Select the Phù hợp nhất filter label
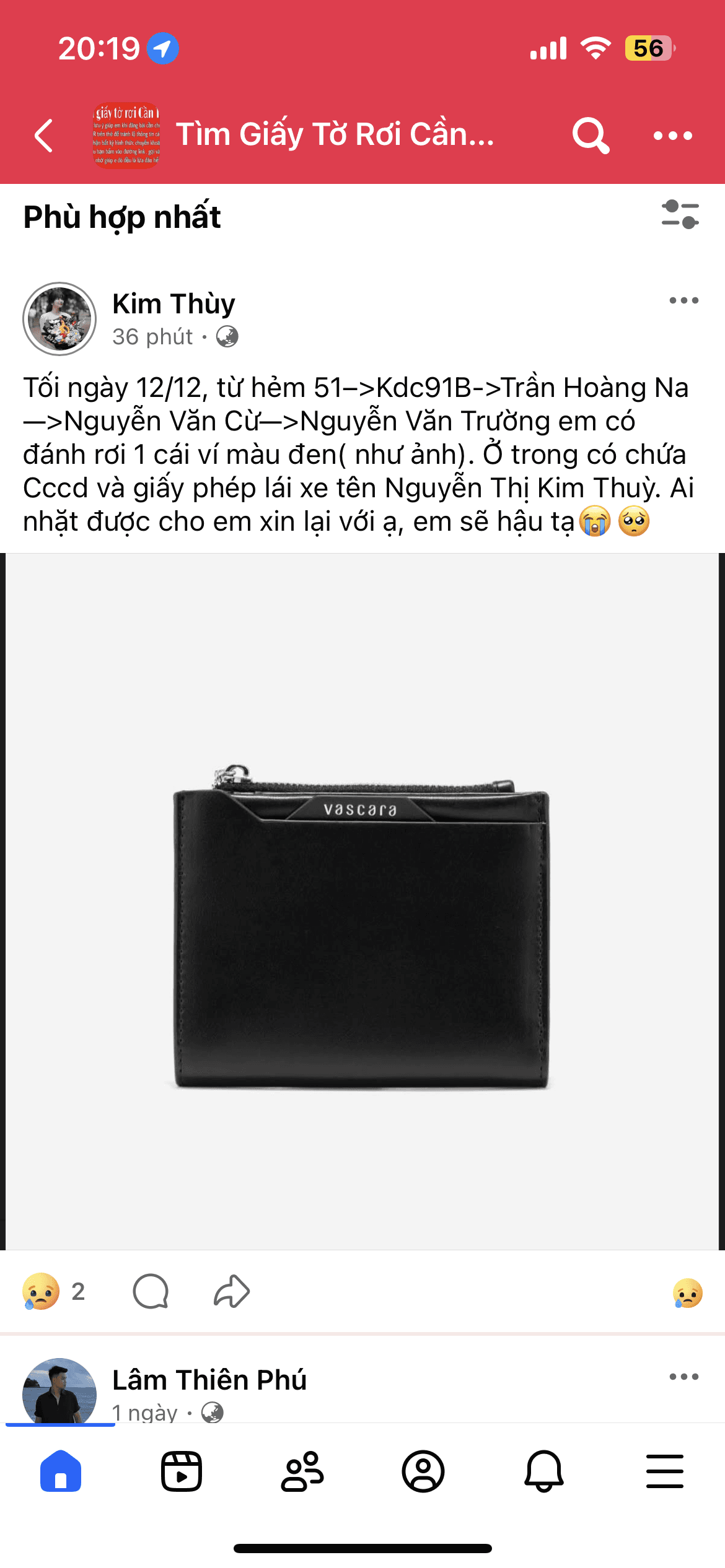The image size is (725, 1568). pyautogui.click(x=122, y=216)
